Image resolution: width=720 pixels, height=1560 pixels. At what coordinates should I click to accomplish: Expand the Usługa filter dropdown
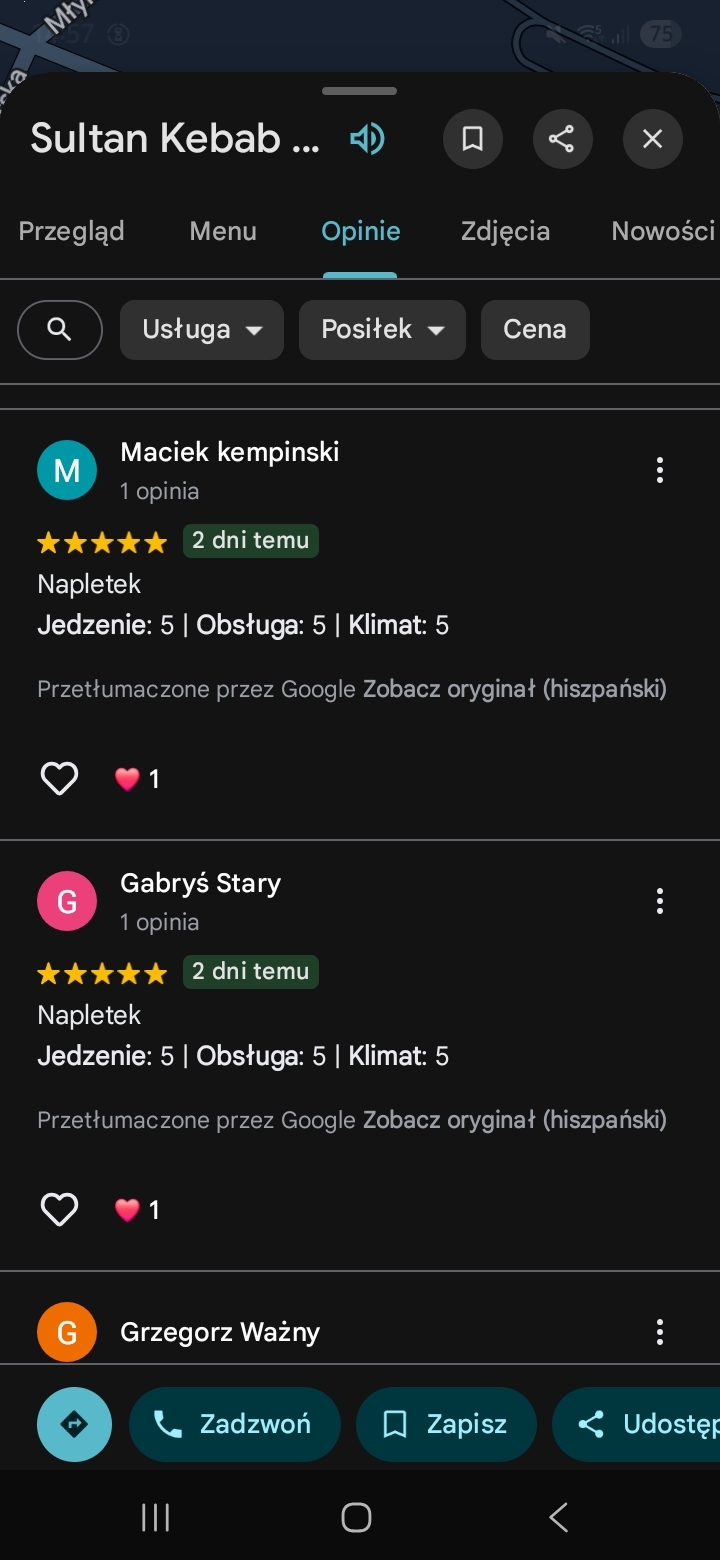point(202,329)
